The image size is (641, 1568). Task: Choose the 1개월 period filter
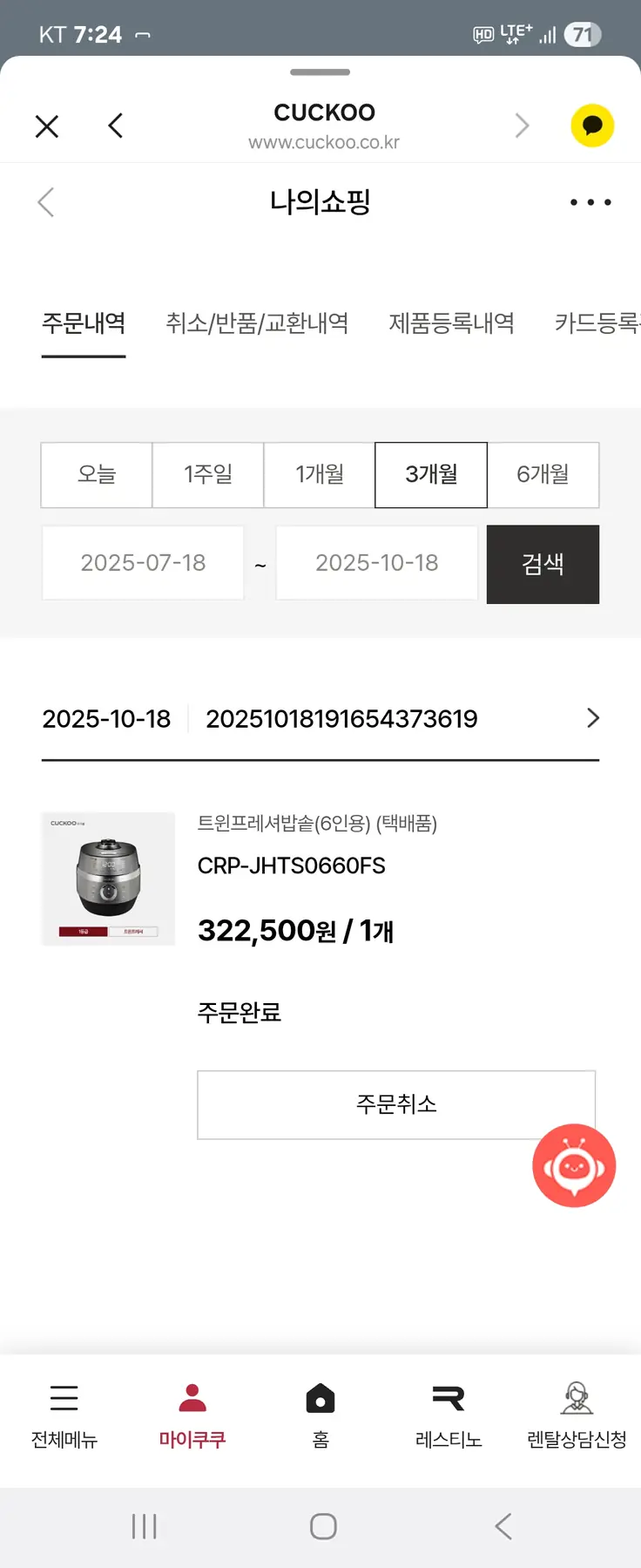point(320,474)
